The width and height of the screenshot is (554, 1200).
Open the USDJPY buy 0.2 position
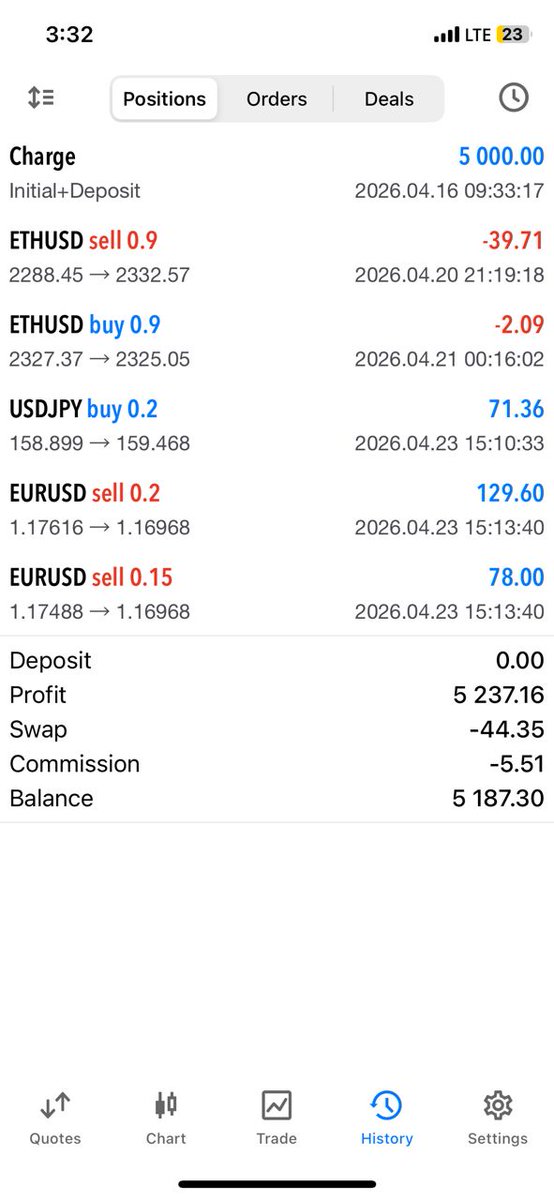[277, 425]
